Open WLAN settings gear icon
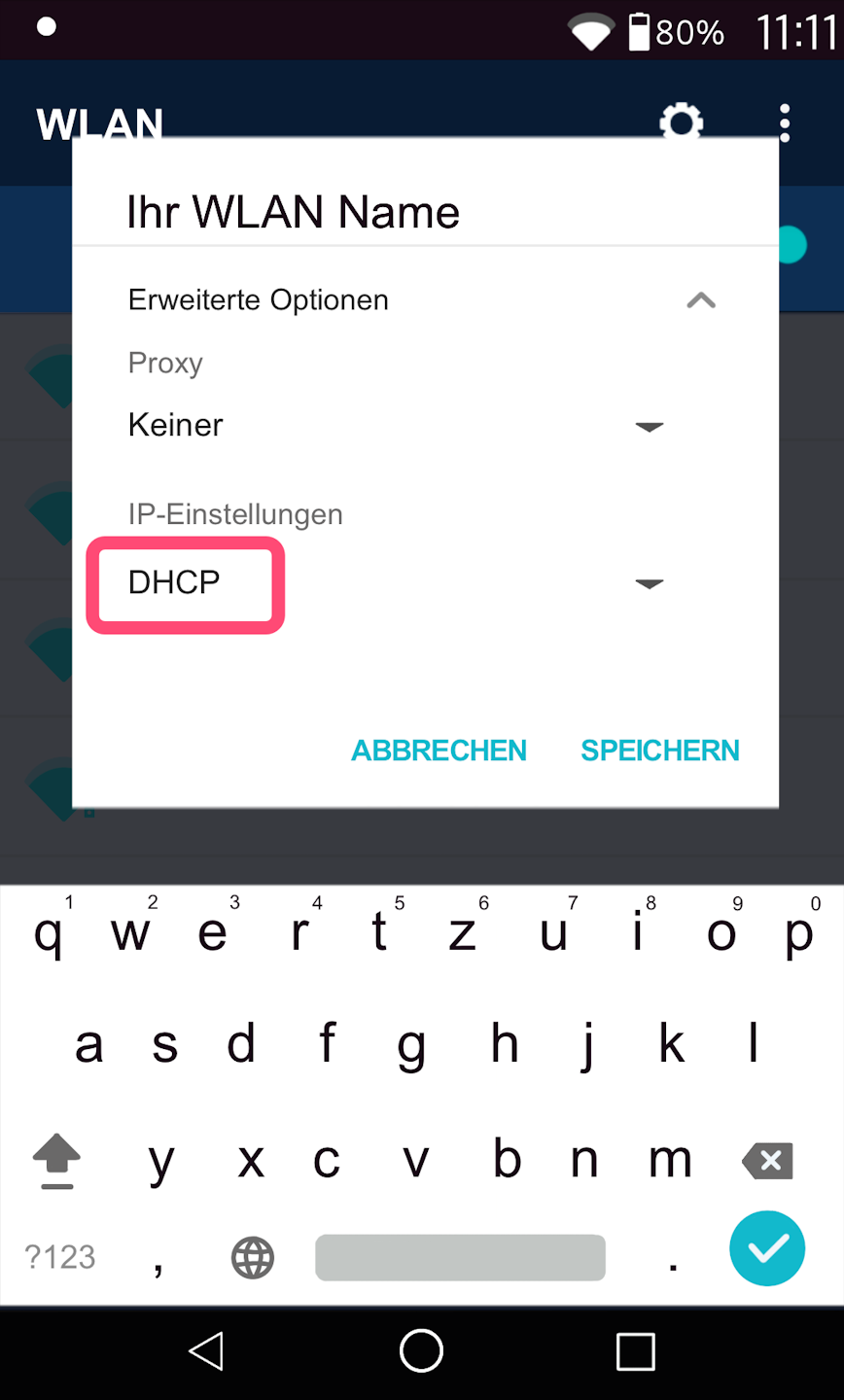The height and width of the screenshot is (1400, 844). point(681,122)
